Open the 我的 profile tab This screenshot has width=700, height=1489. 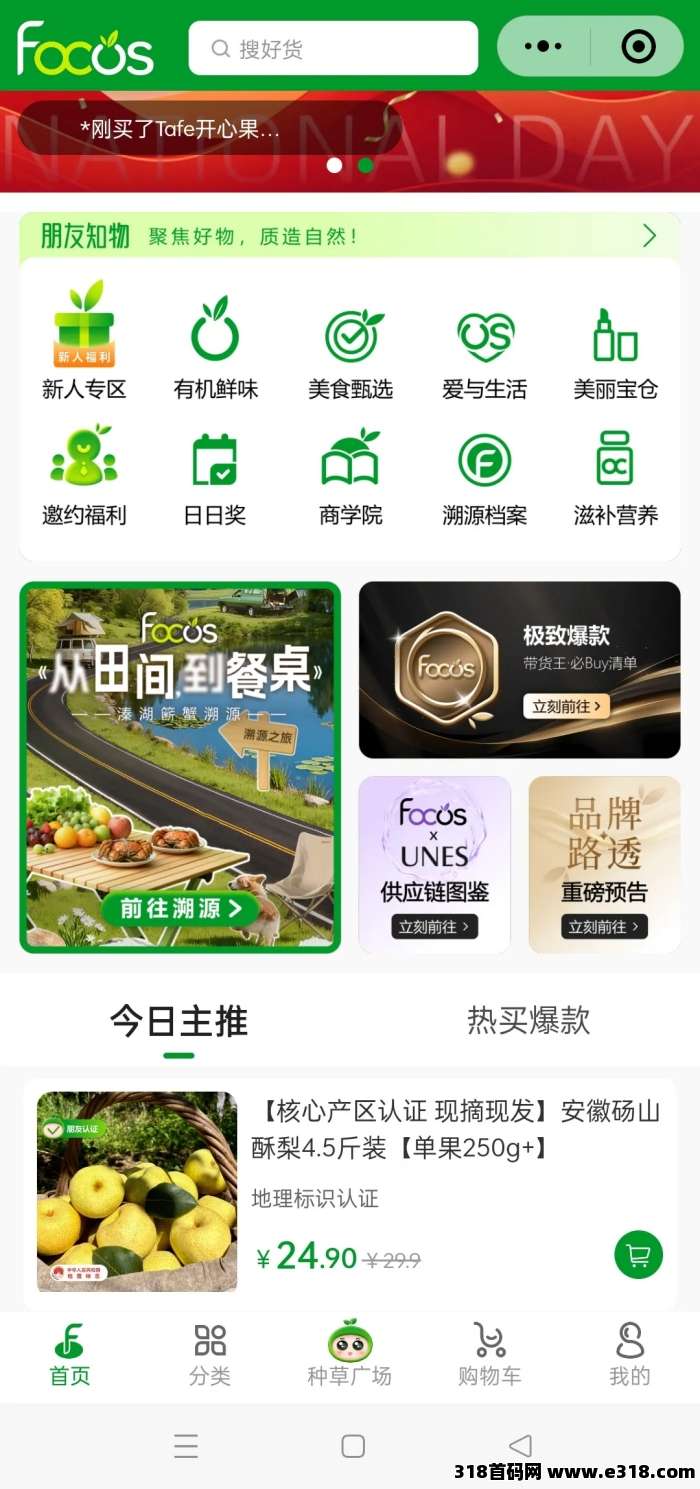point(629,1354)
